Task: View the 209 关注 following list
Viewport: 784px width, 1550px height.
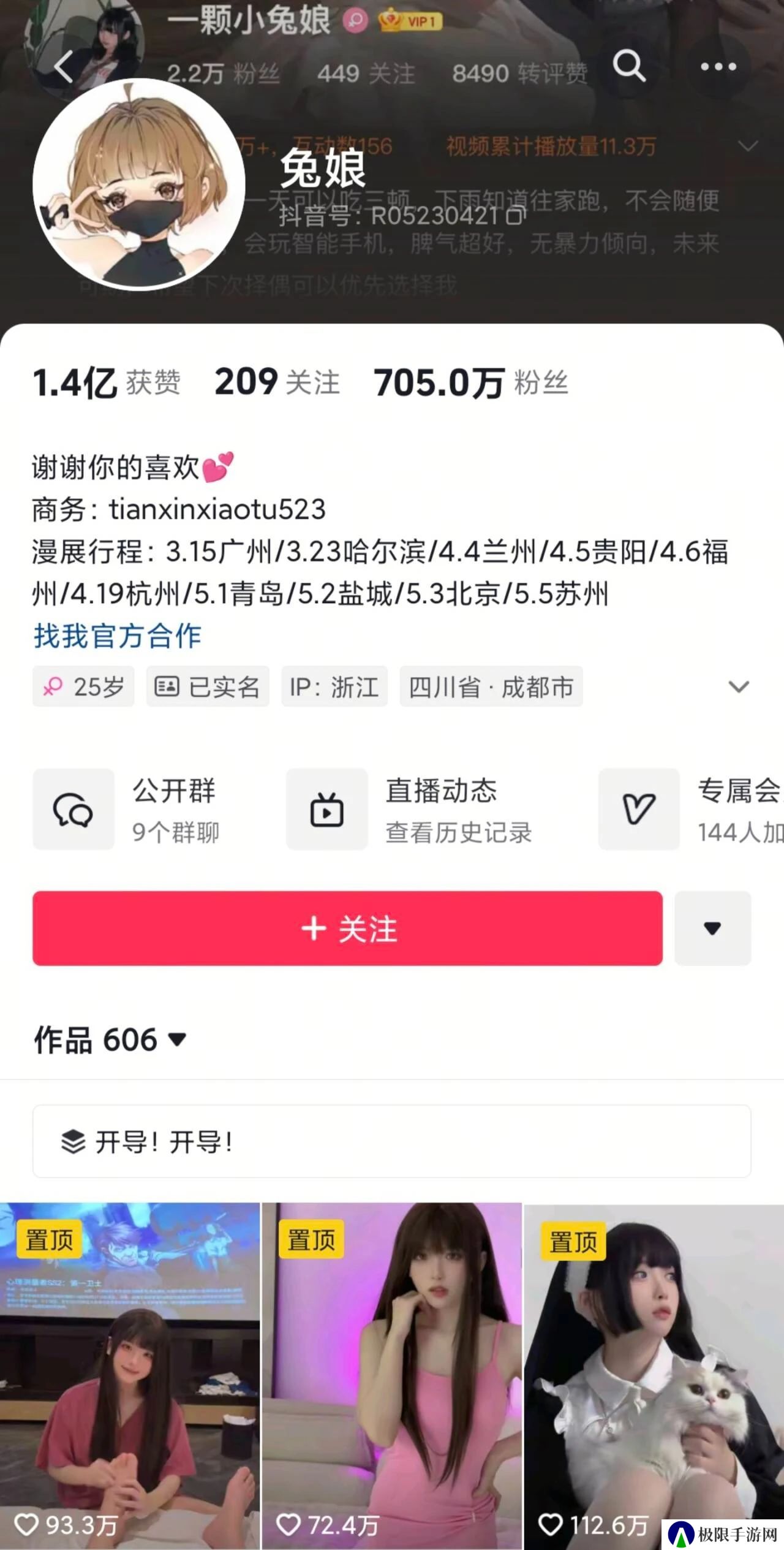Action: [x=277, y=383]
